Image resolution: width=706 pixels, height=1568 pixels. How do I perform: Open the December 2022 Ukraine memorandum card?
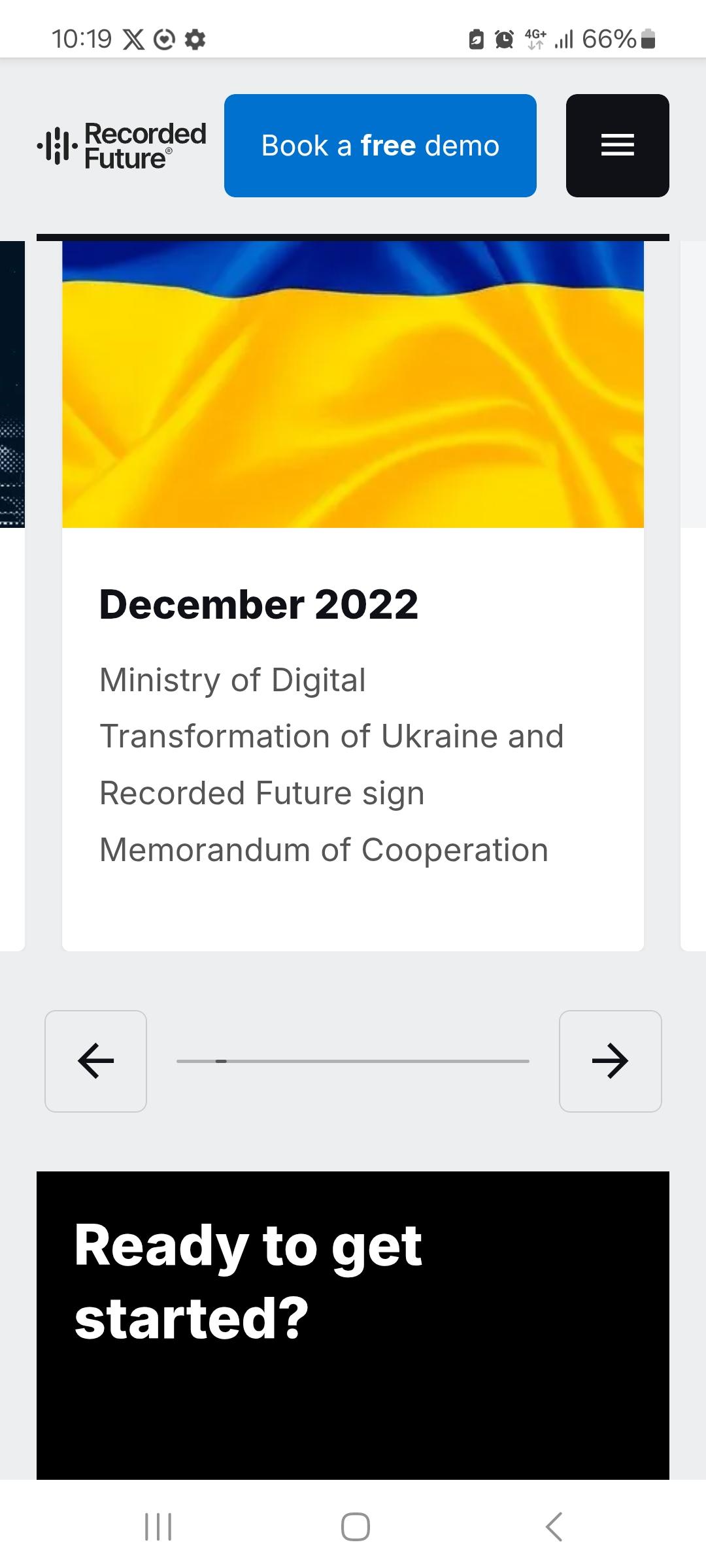tap(353, 596)
